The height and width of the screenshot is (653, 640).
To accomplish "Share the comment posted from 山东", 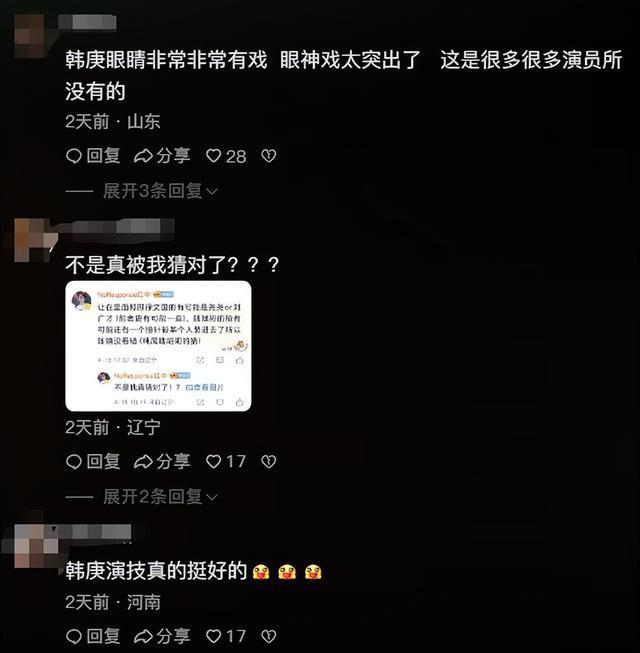I will (161, 156).
